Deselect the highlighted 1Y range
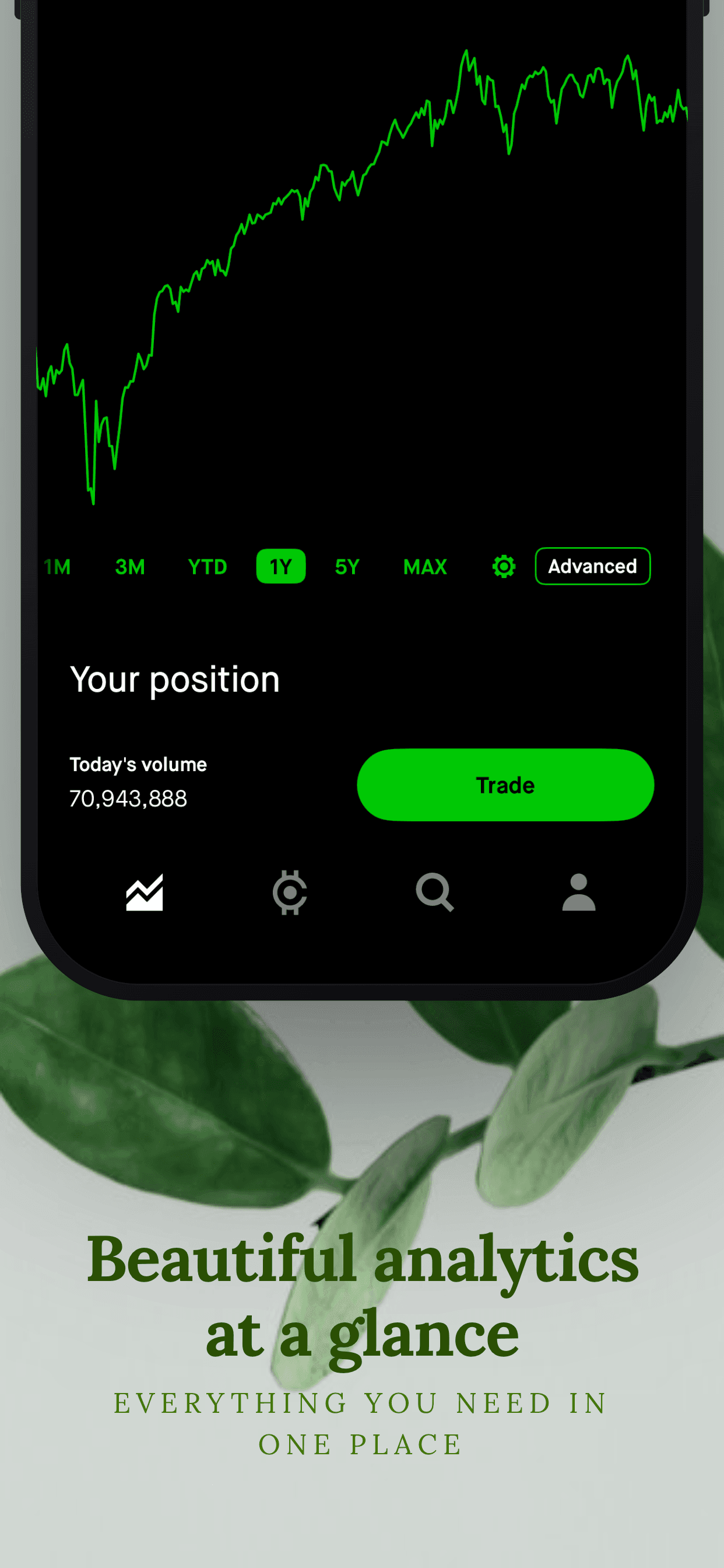724x1568 pixels. pyautogui.click(x=280, y=566)
